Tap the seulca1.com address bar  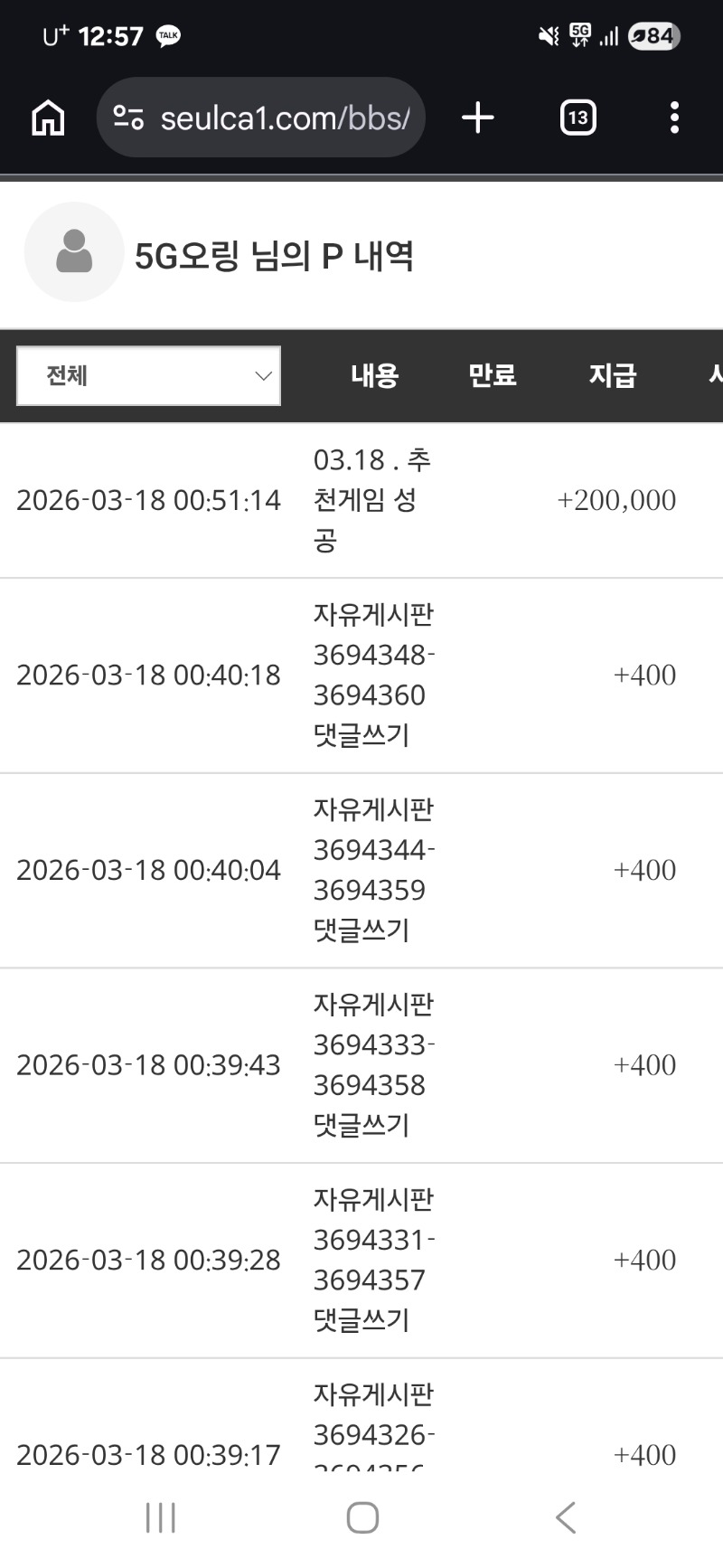(285, 118)
